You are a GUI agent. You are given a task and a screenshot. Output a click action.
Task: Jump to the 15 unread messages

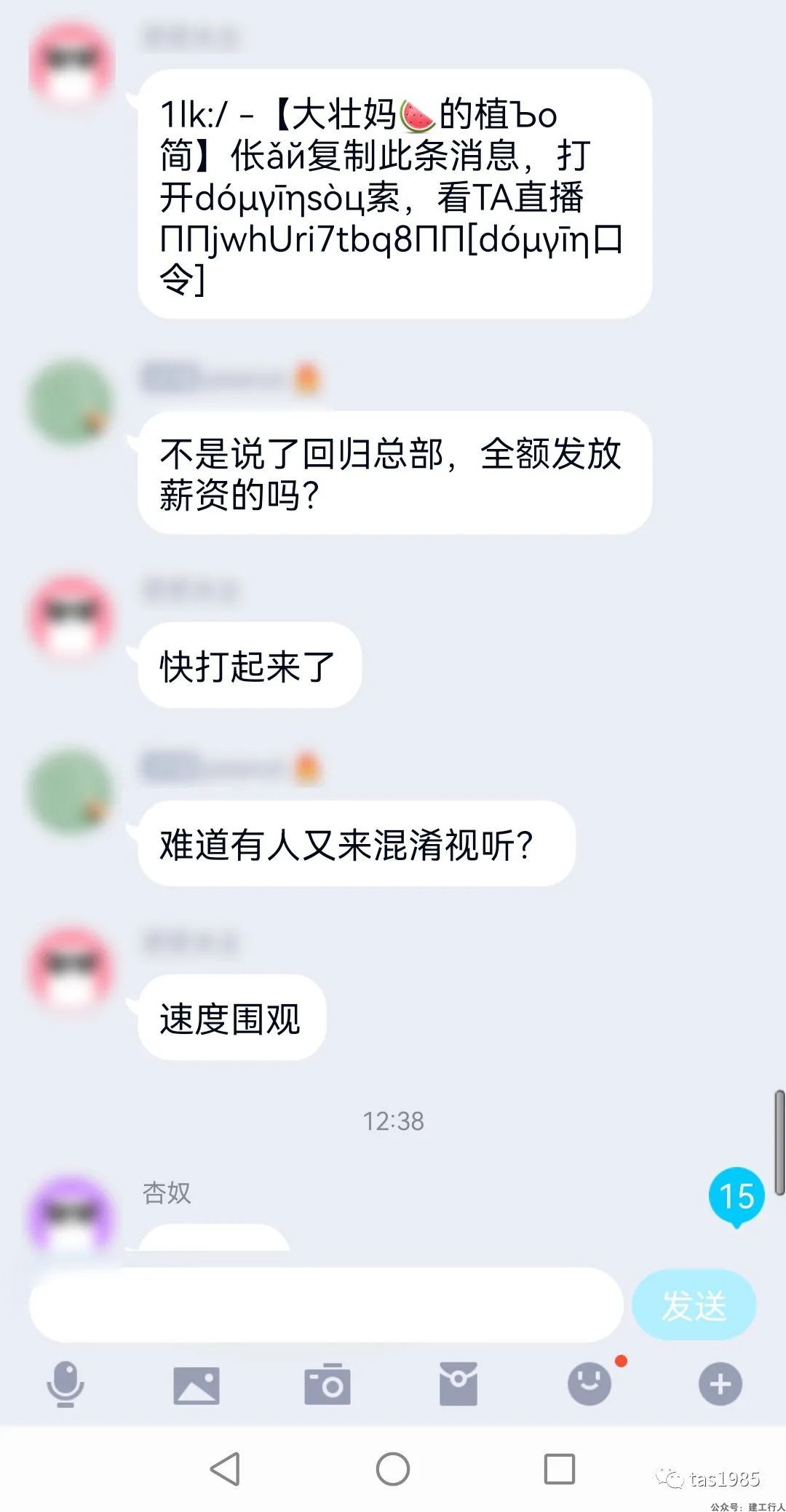tap(737, 1196)
